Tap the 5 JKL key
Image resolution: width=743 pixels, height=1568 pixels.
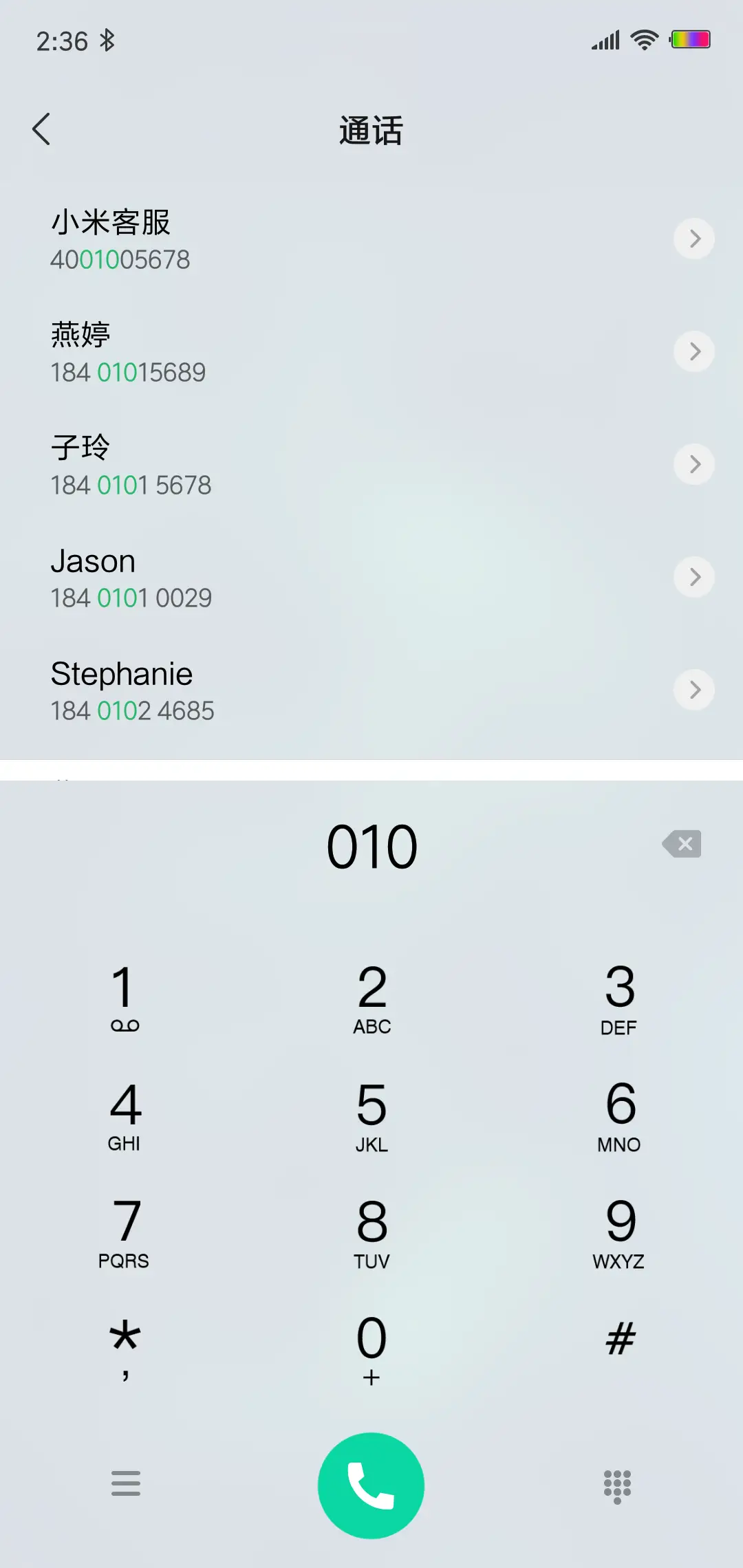[372, 1115]
